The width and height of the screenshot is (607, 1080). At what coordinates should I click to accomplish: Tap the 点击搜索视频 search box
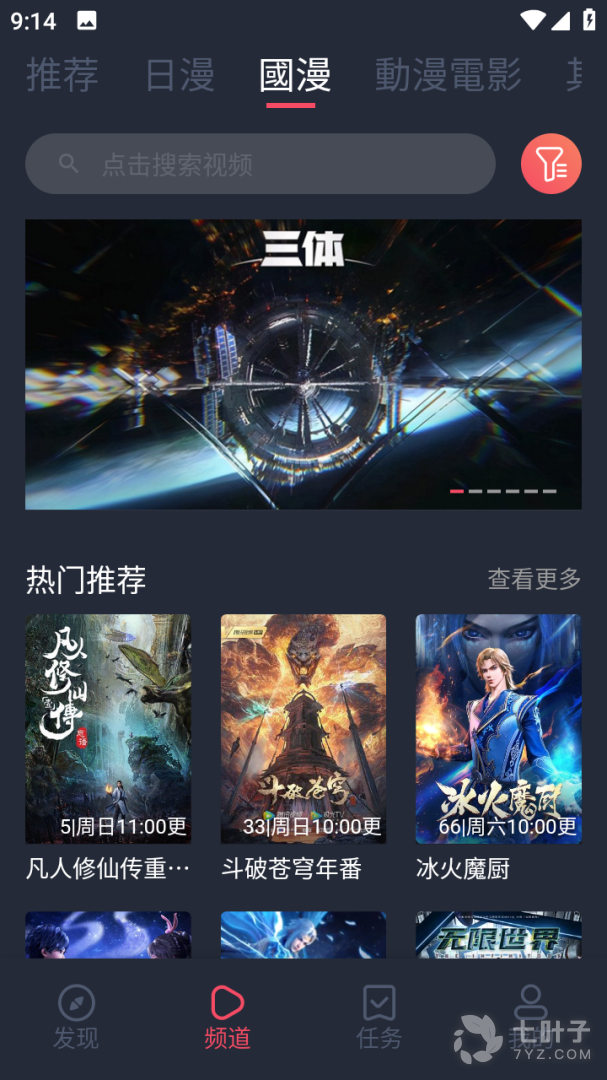tap(260, 164)
